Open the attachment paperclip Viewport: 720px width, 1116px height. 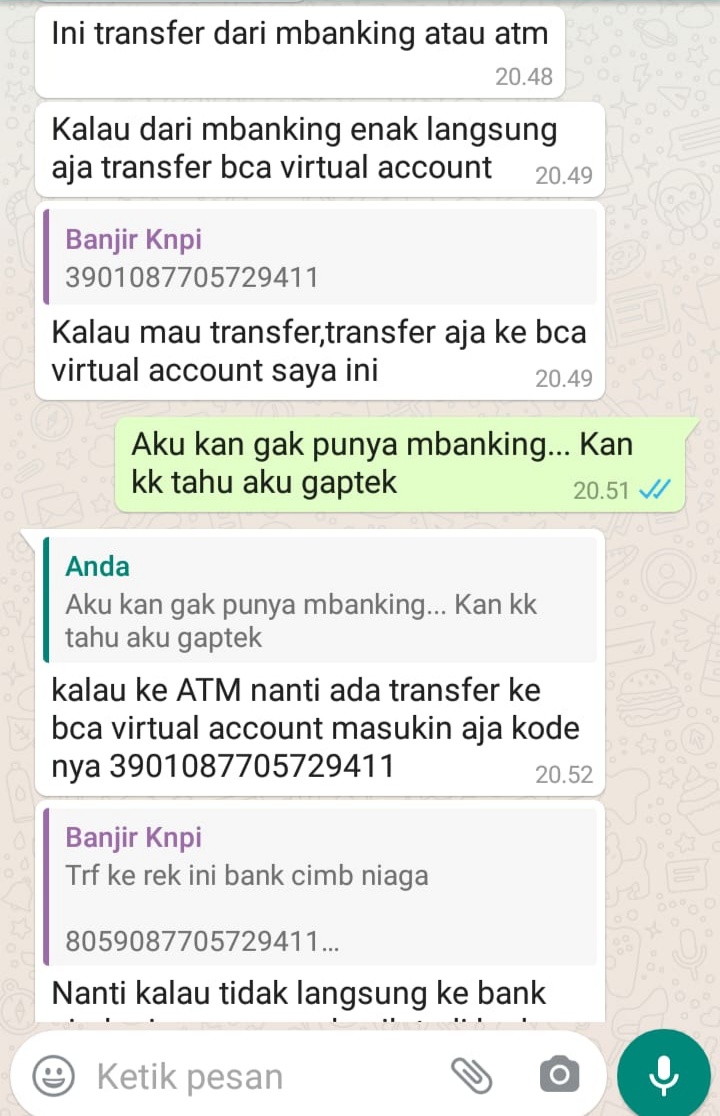tap(471, 1076)
